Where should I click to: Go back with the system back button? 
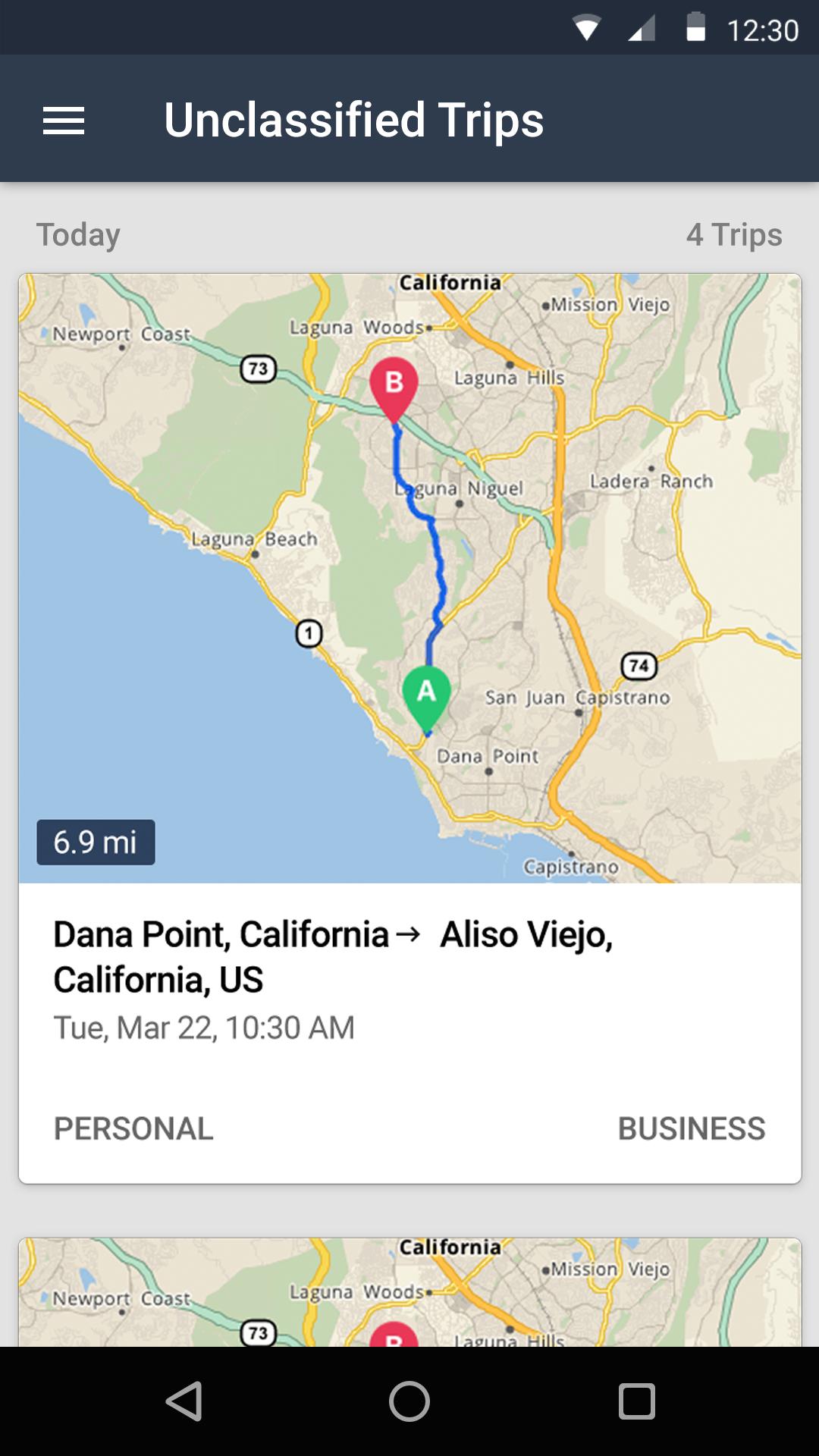coord(184,1401)
